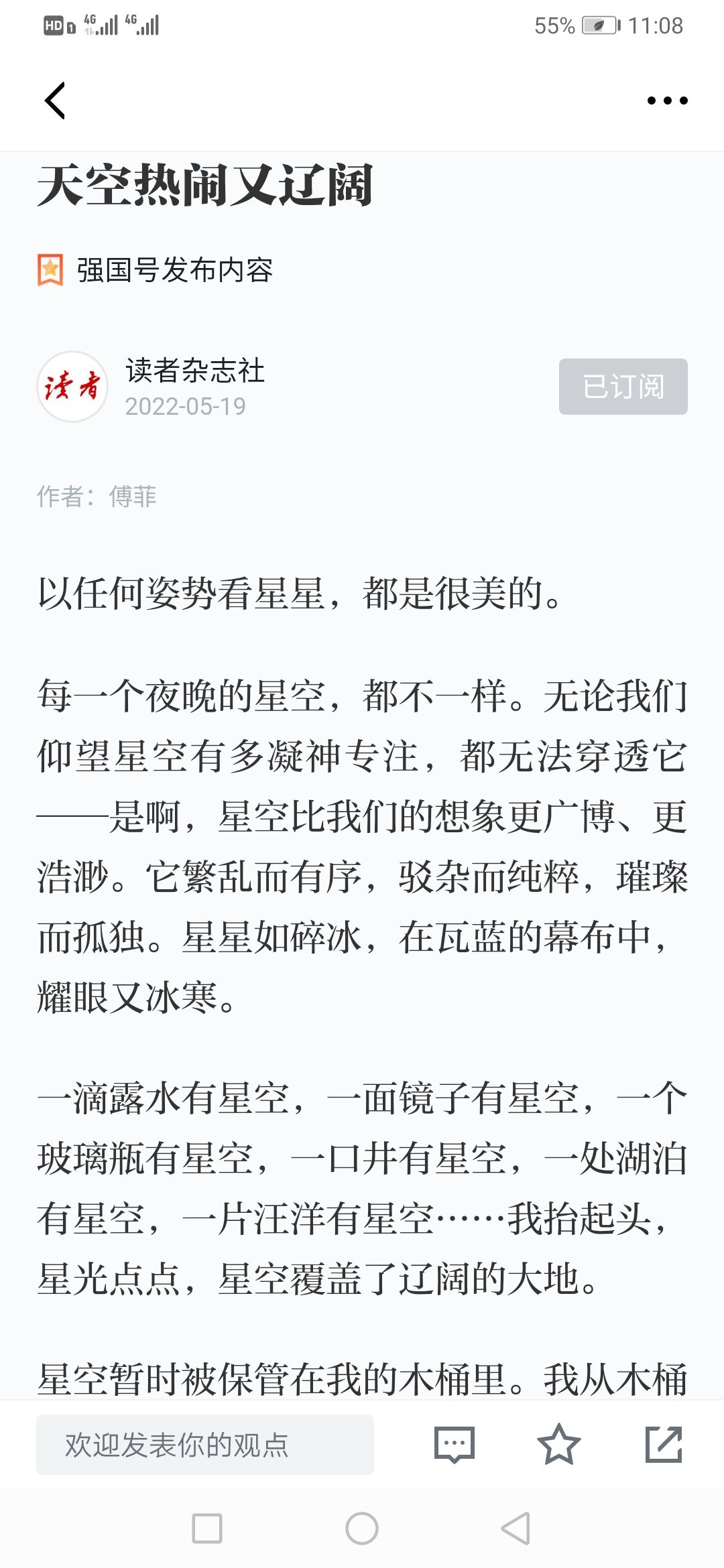The image size is (724, 1568).
Task: Tap the 已订阅 subscription button
Action: [623, 387]
